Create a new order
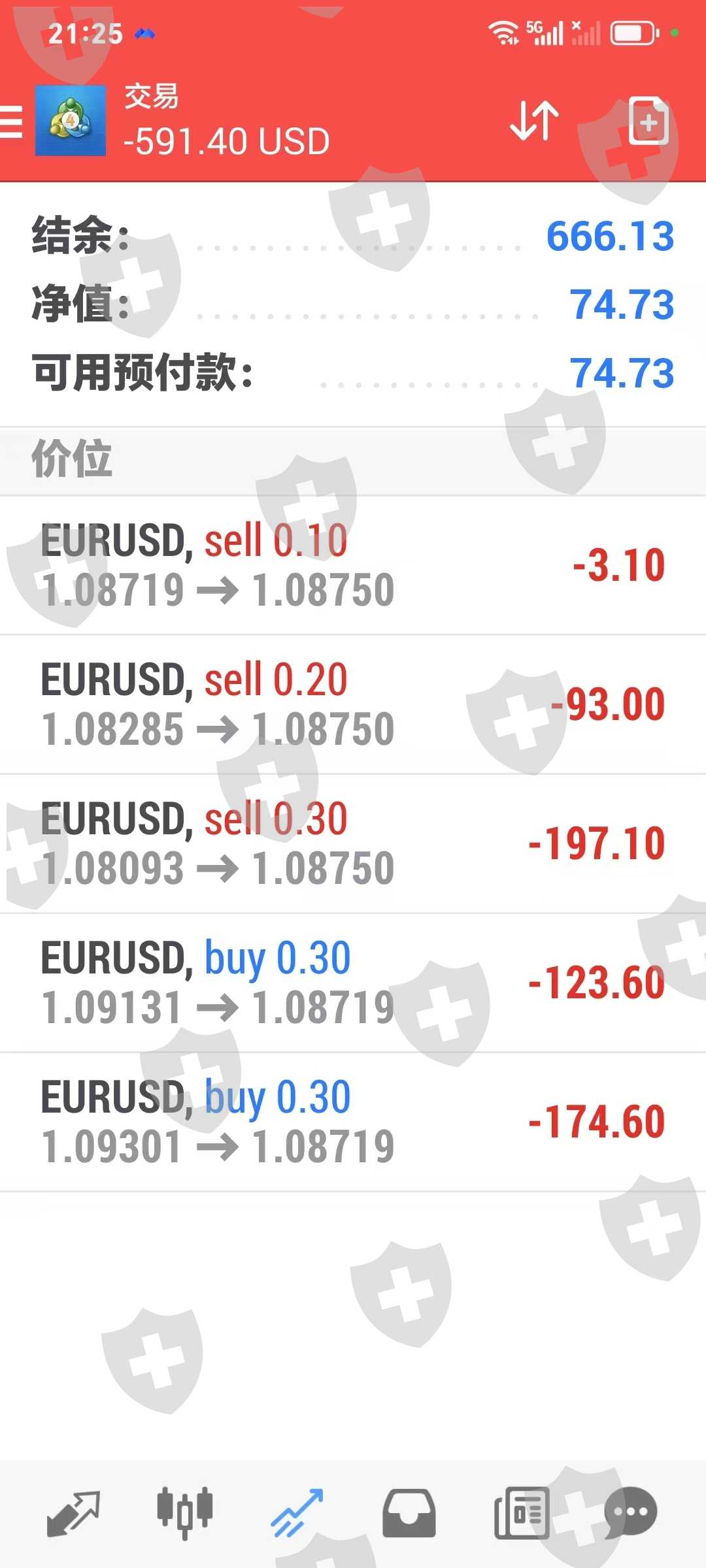 (x=648, y=122)
